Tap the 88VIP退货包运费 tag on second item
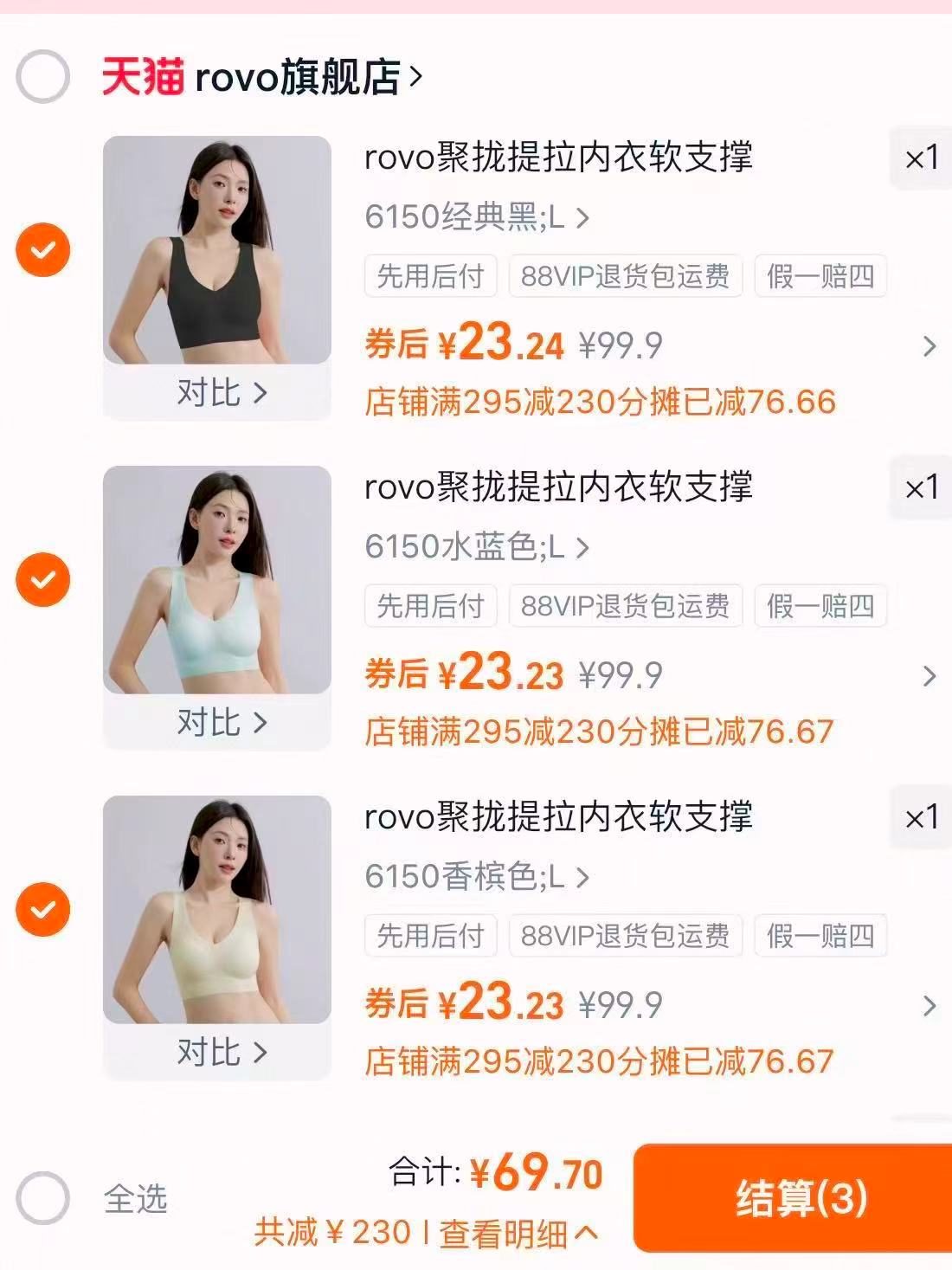This screenshot has height=1270, width=952. [627, 606]
